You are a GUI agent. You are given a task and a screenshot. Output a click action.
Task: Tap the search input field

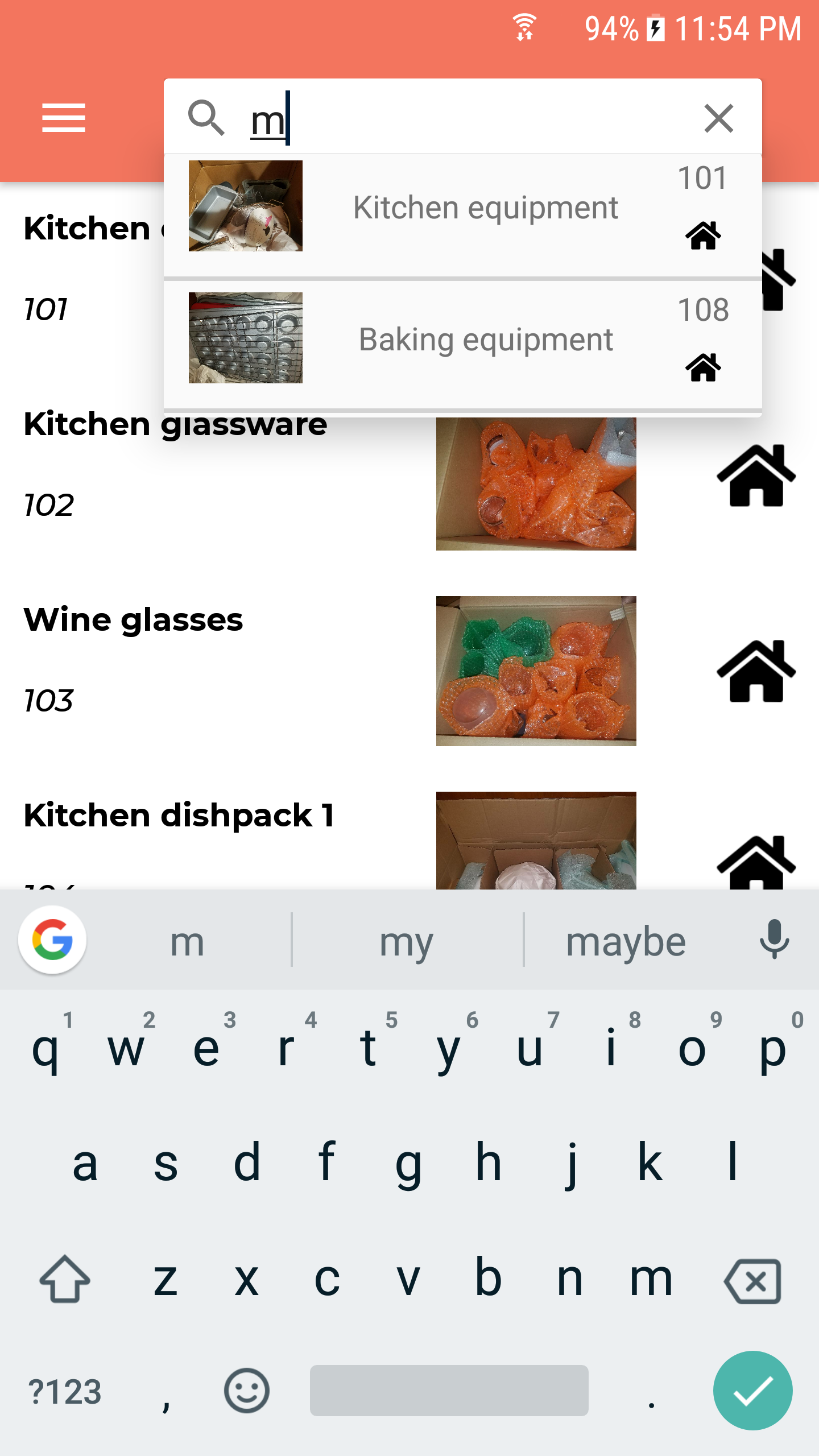click(x=466, y=118)
